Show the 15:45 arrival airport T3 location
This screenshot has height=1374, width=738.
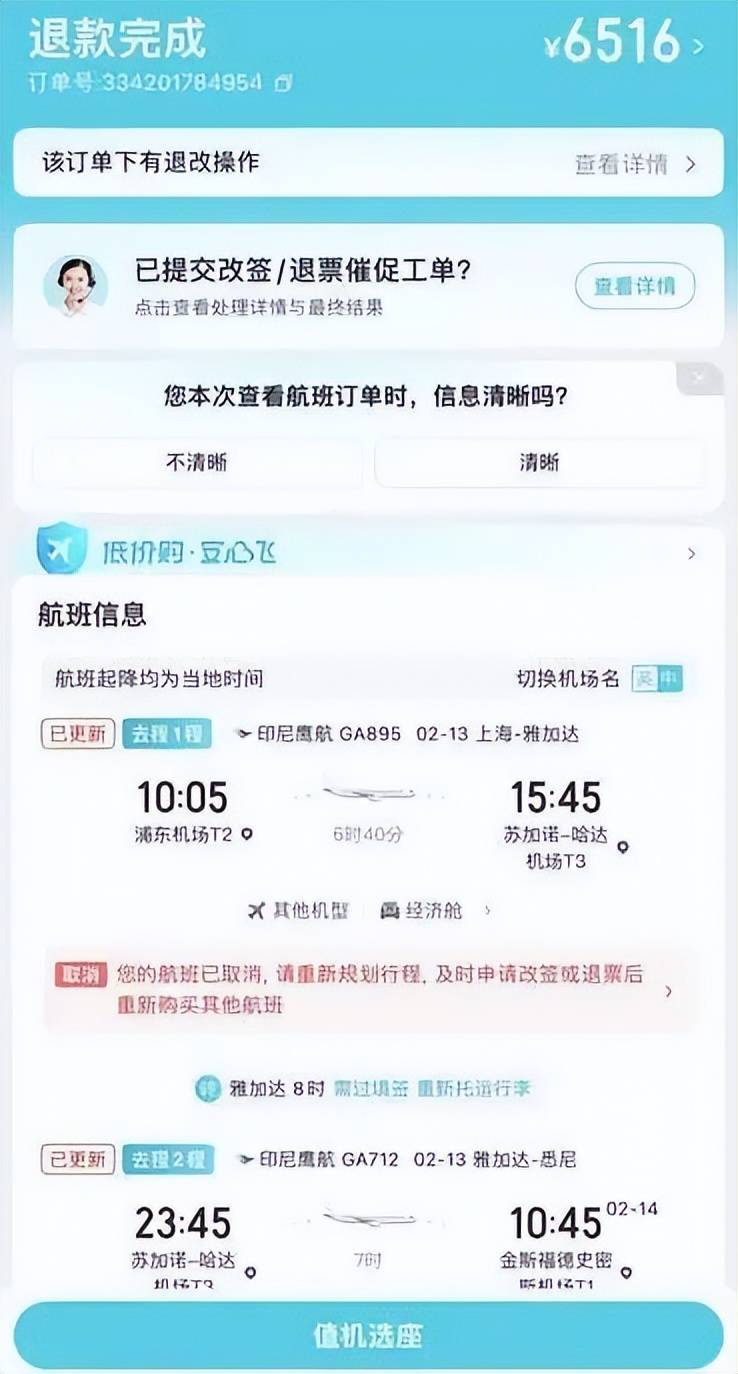(x=624, y=847)
